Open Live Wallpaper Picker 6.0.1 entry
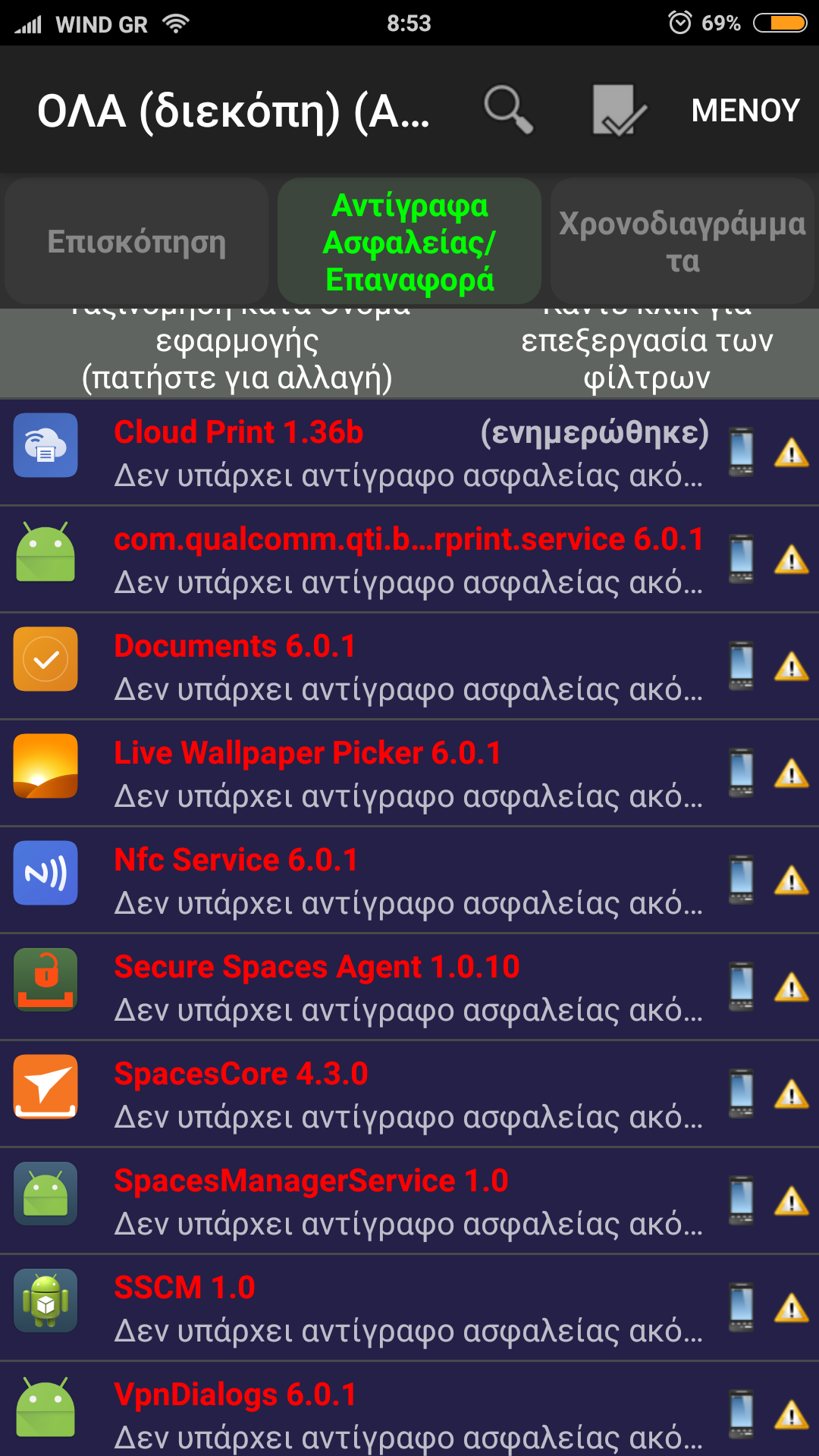The height and width of the screenshot is (1456, 819). (x=409, y=773)
